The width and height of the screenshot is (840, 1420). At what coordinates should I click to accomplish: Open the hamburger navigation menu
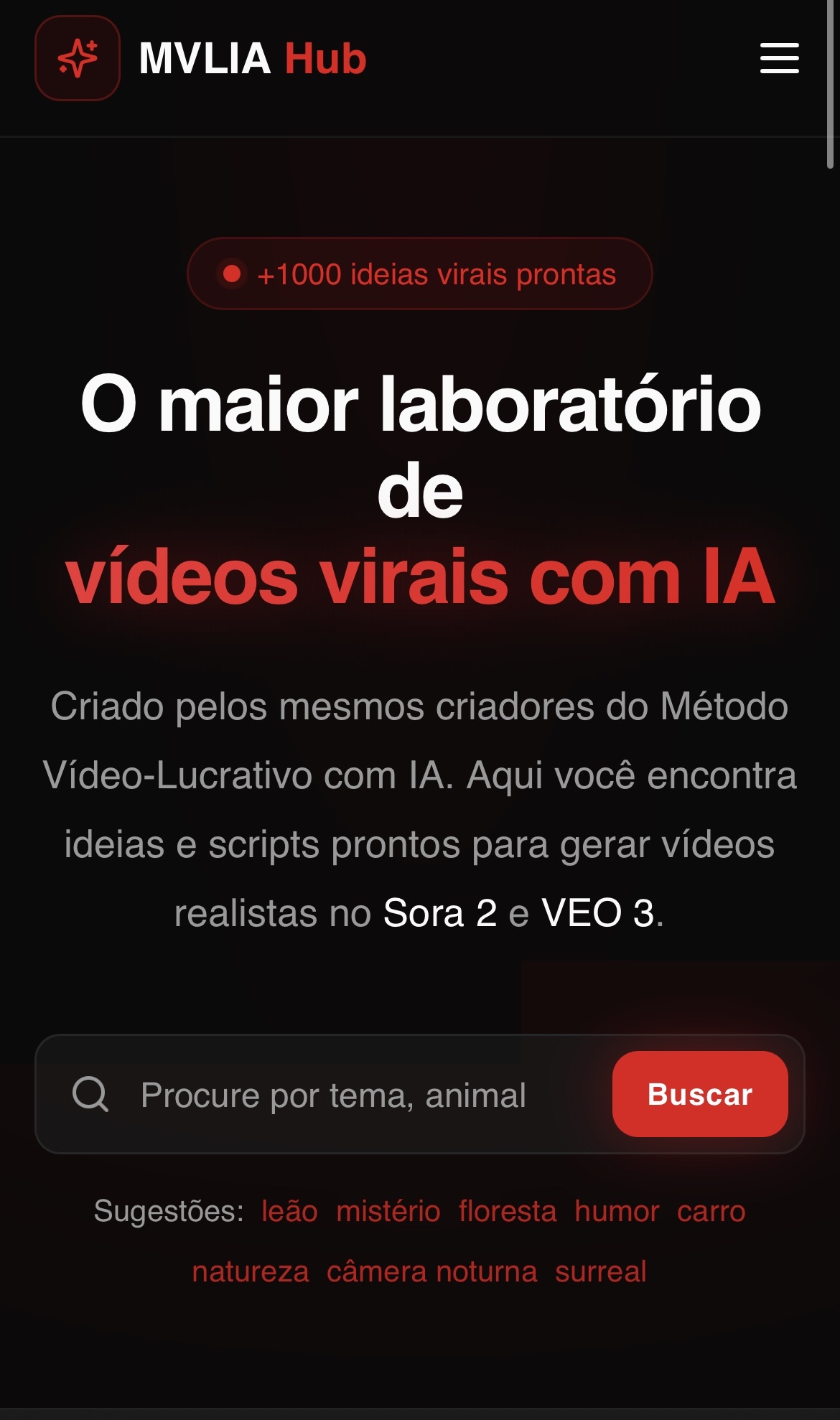pos(779,58)
